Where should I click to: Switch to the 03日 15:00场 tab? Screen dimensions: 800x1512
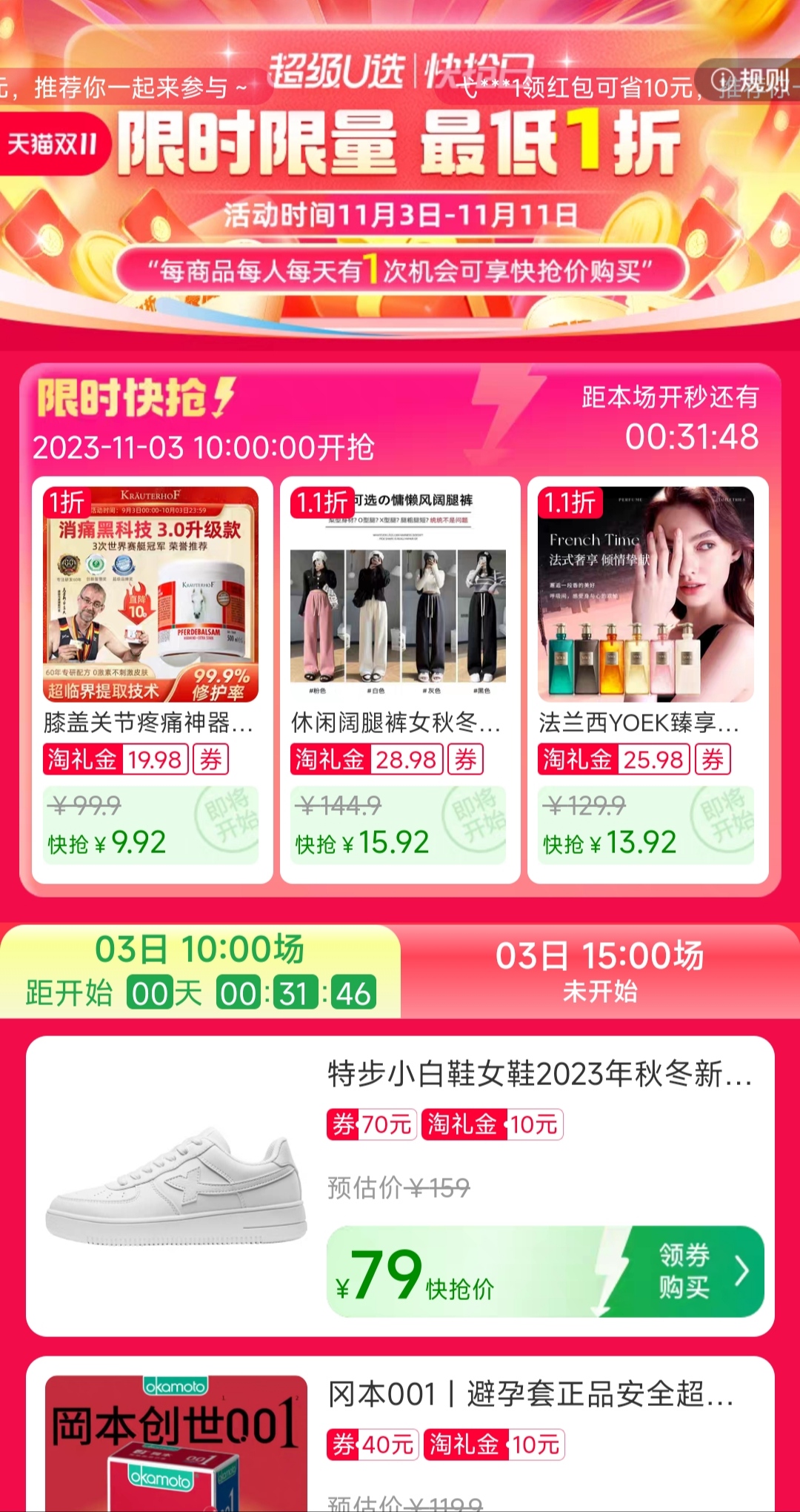600,971
